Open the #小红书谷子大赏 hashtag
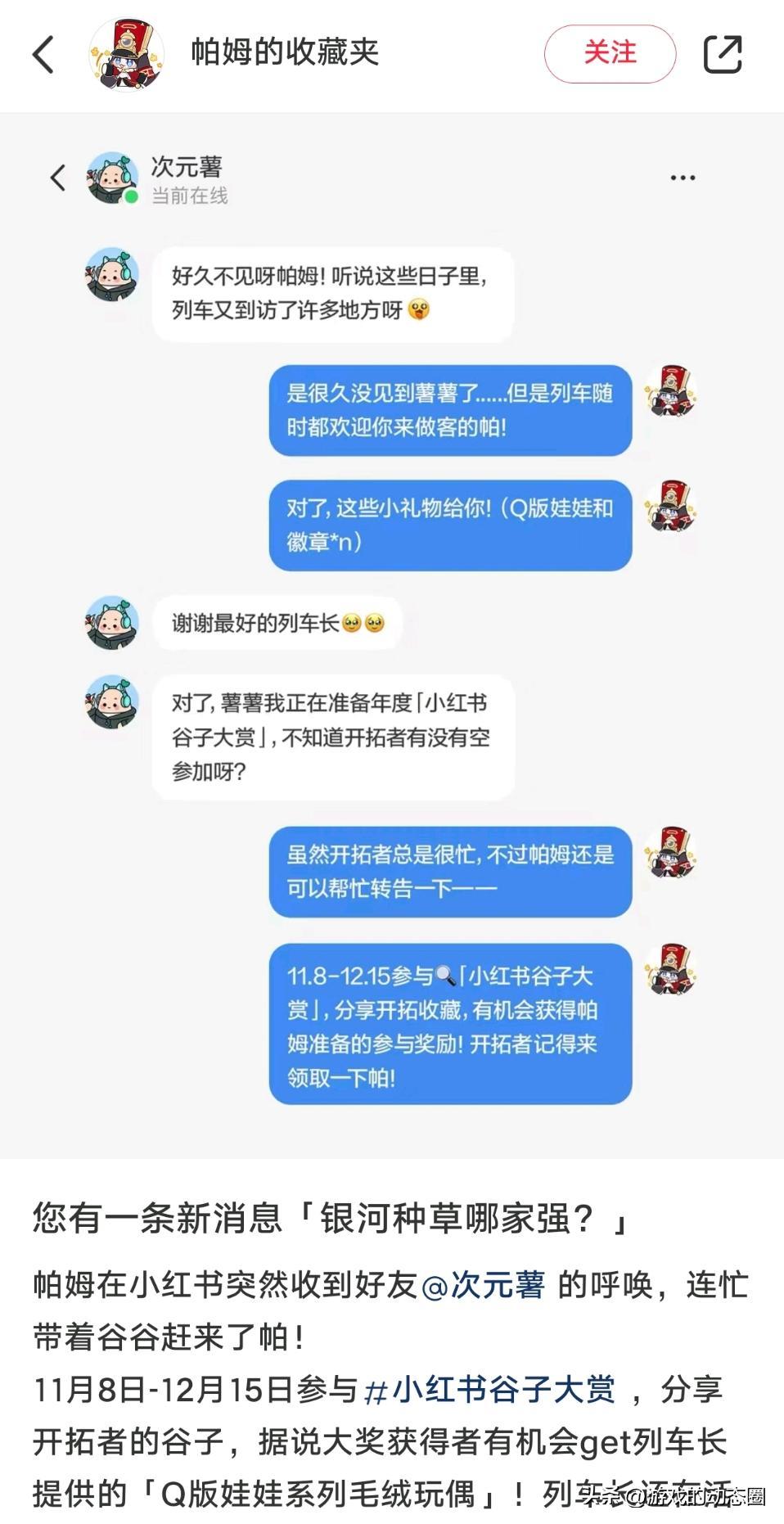This screenshot has width=784, height=1524. pos(489,1389)
